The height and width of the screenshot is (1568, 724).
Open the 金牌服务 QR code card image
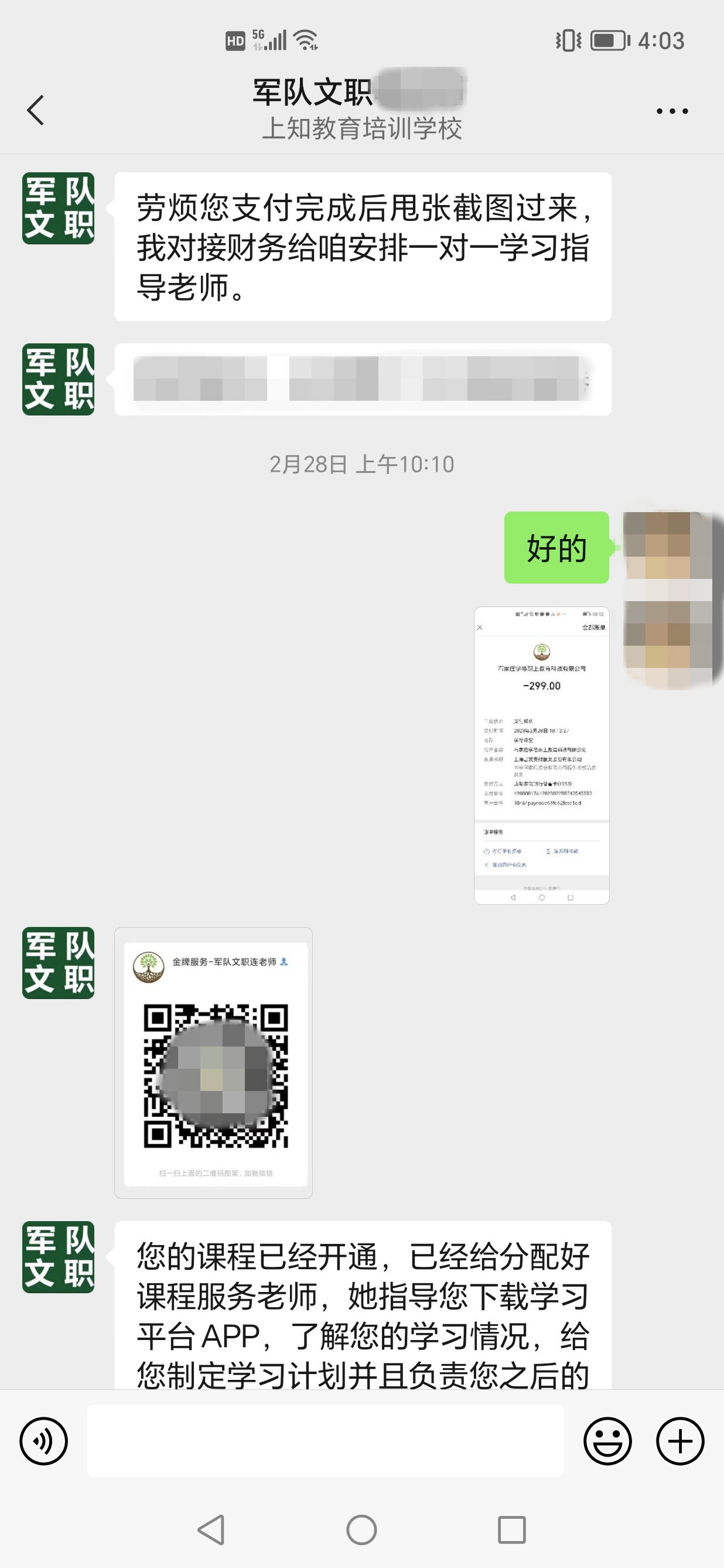point(213,1062)
